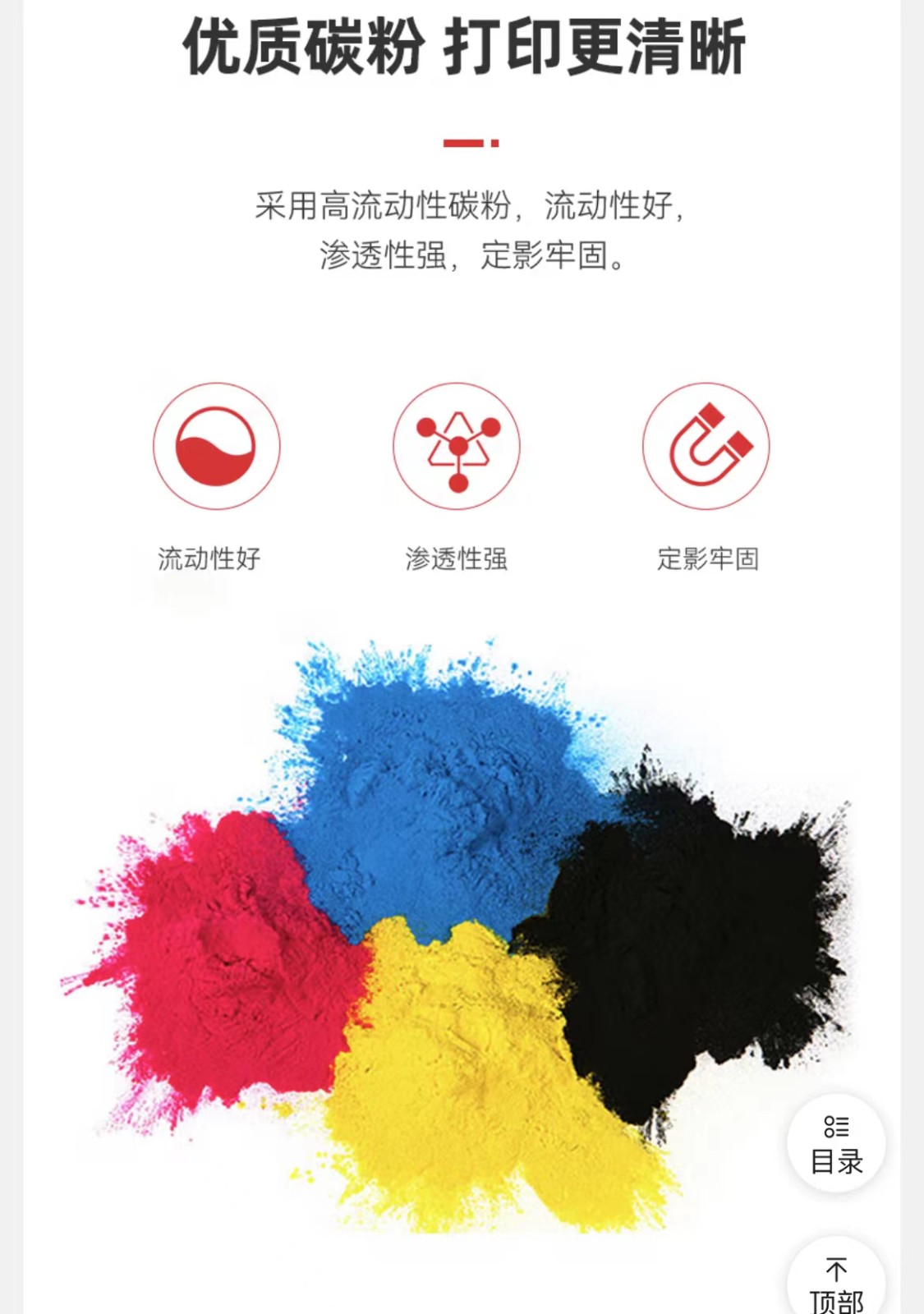Open the 目录 floating button
Image resolution: width=924 pixels, height=1314 pixels.
pyautogui.click(x=836, y=1143)
